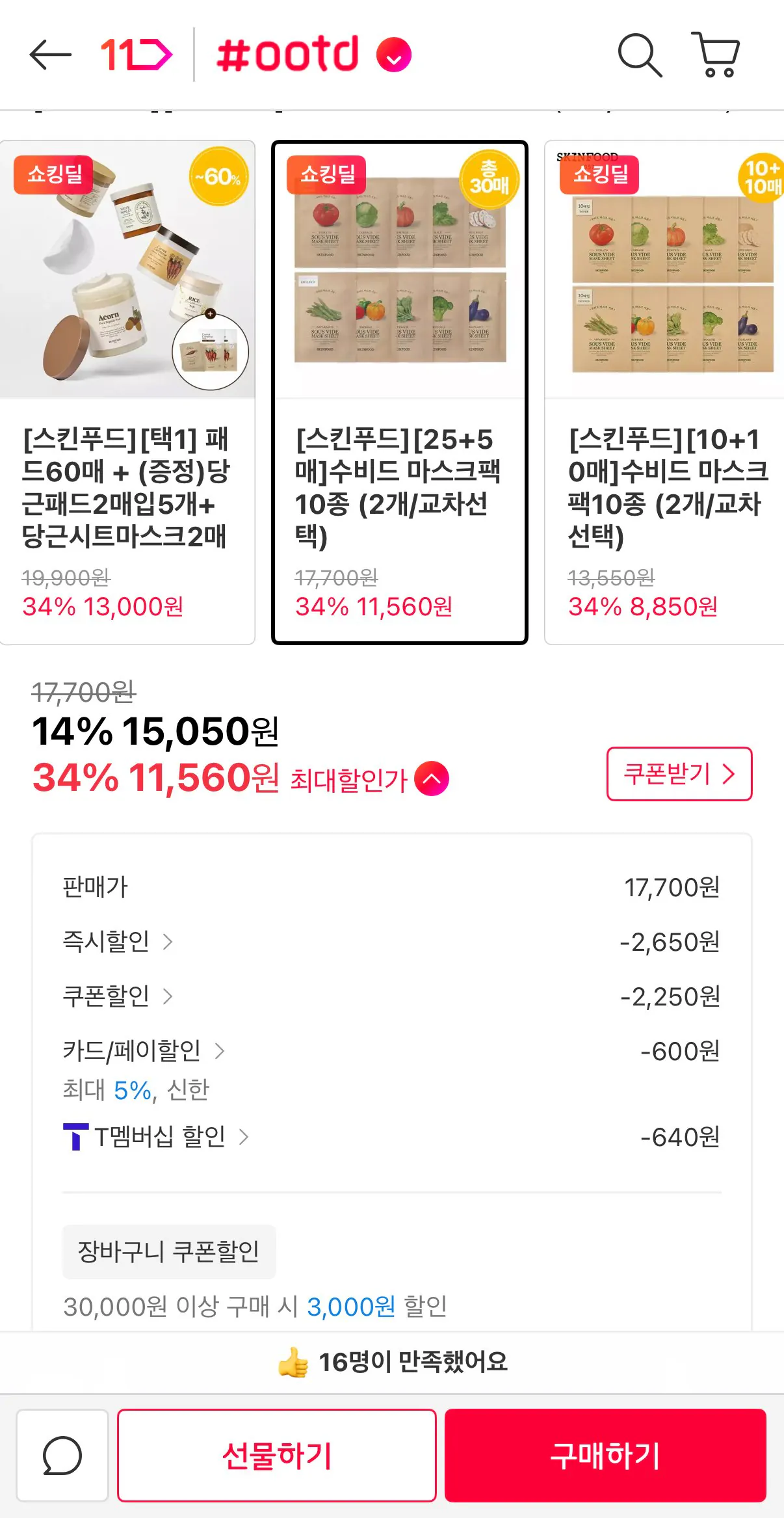This screenshot has width=784, height=1518.
Task: Select the 장바구니 쿠폰할인 tab
Action: 169,1252
